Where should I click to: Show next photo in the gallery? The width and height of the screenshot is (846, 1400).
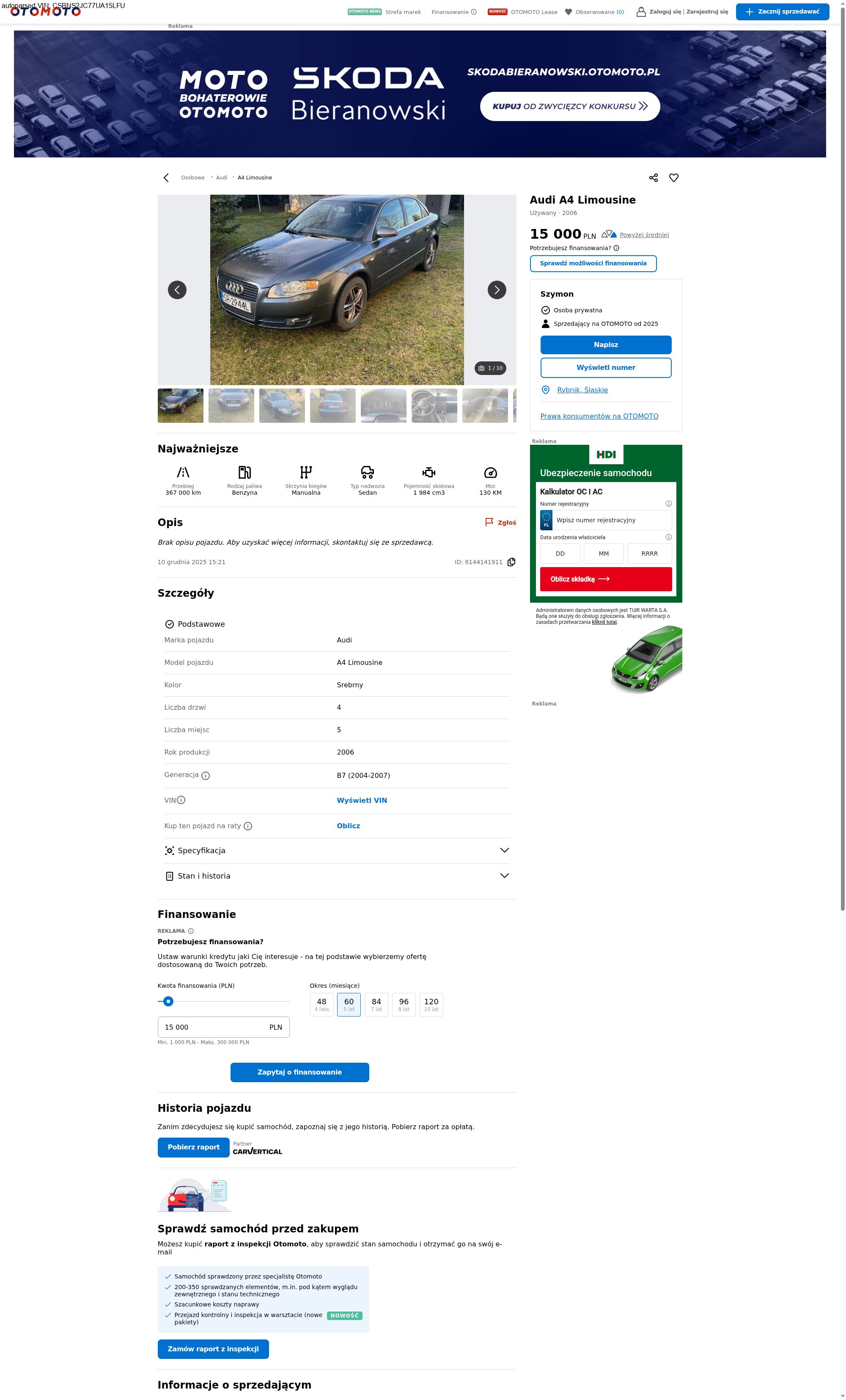click(496, 290)
